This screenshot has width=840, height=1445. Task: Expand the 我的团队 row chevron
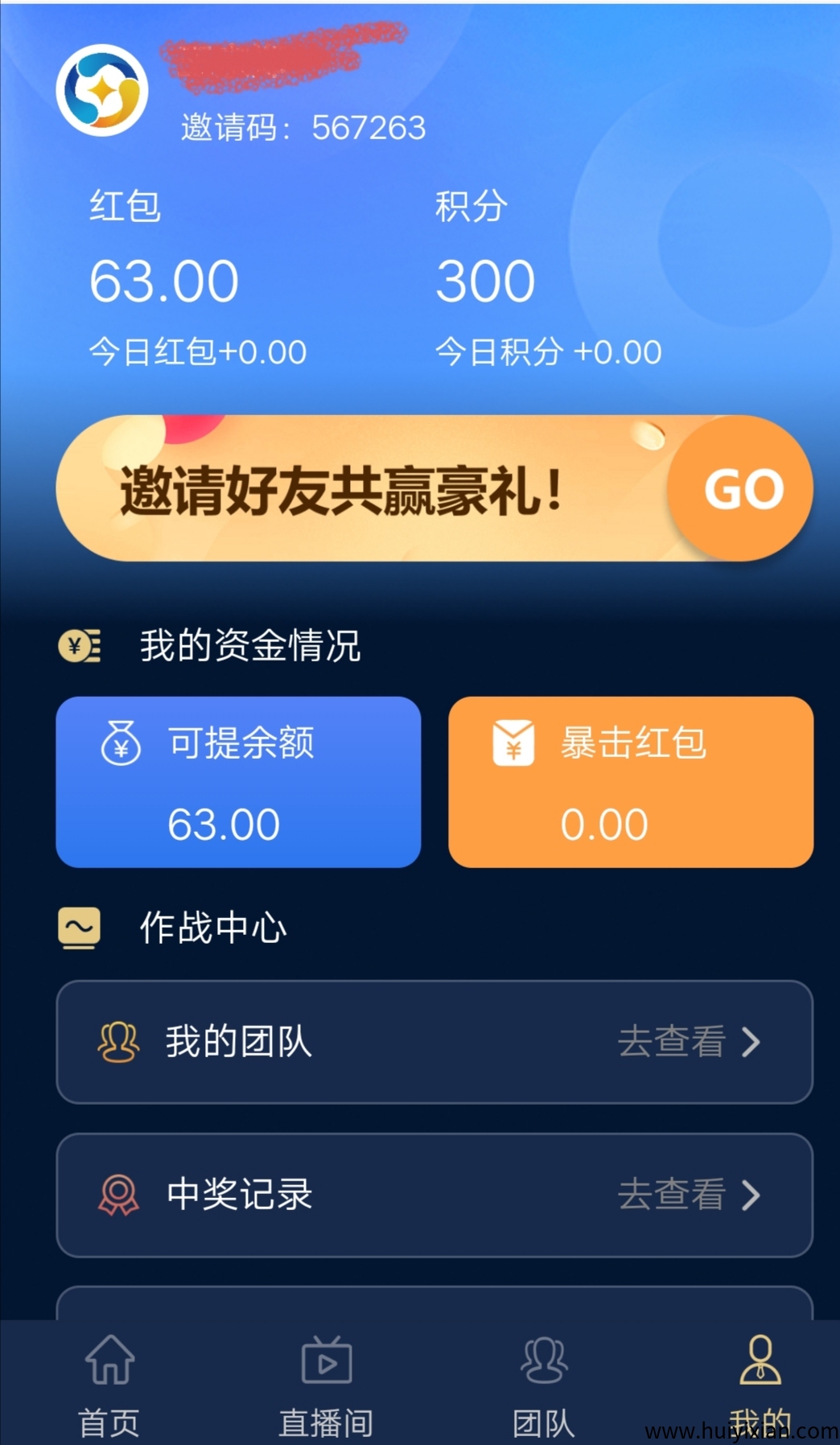tap(752, 1043)
